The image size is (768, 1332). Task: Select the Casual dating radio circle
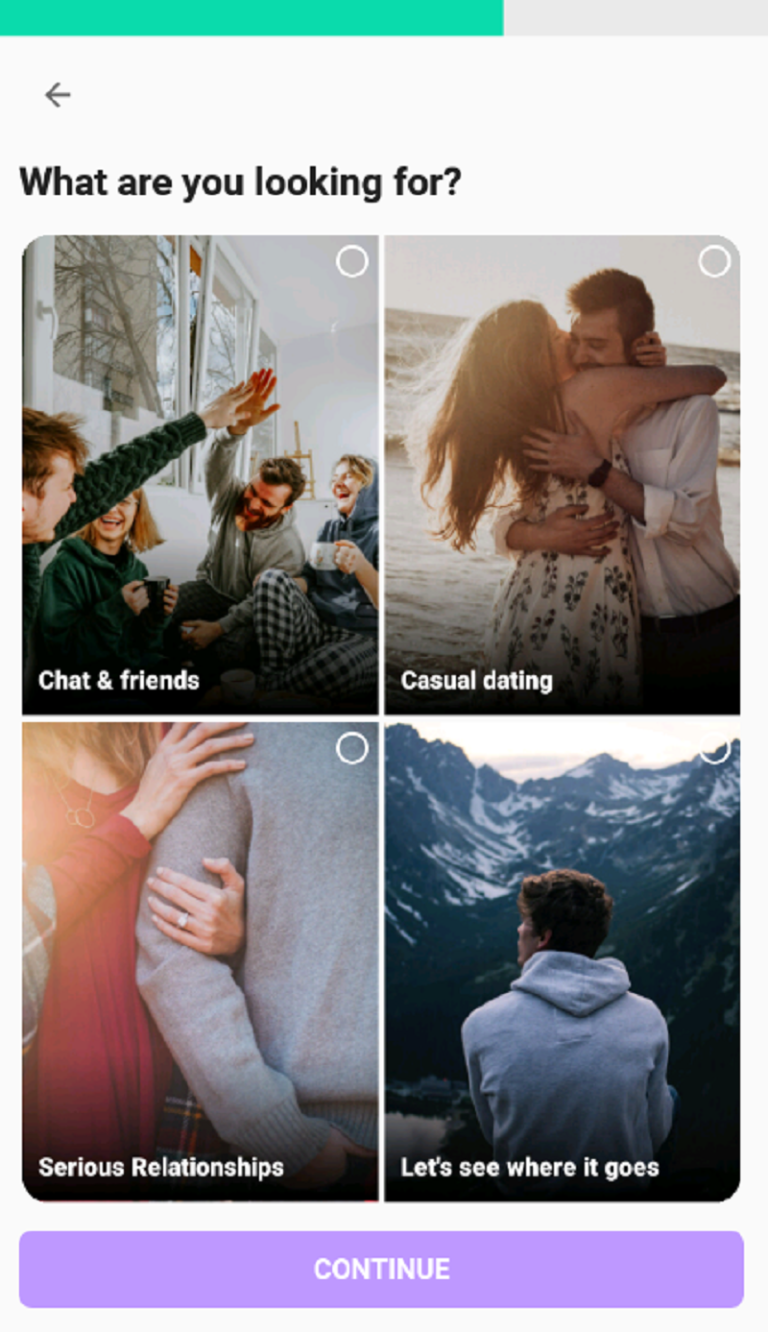pyautogui.click(x=715, y=261)
